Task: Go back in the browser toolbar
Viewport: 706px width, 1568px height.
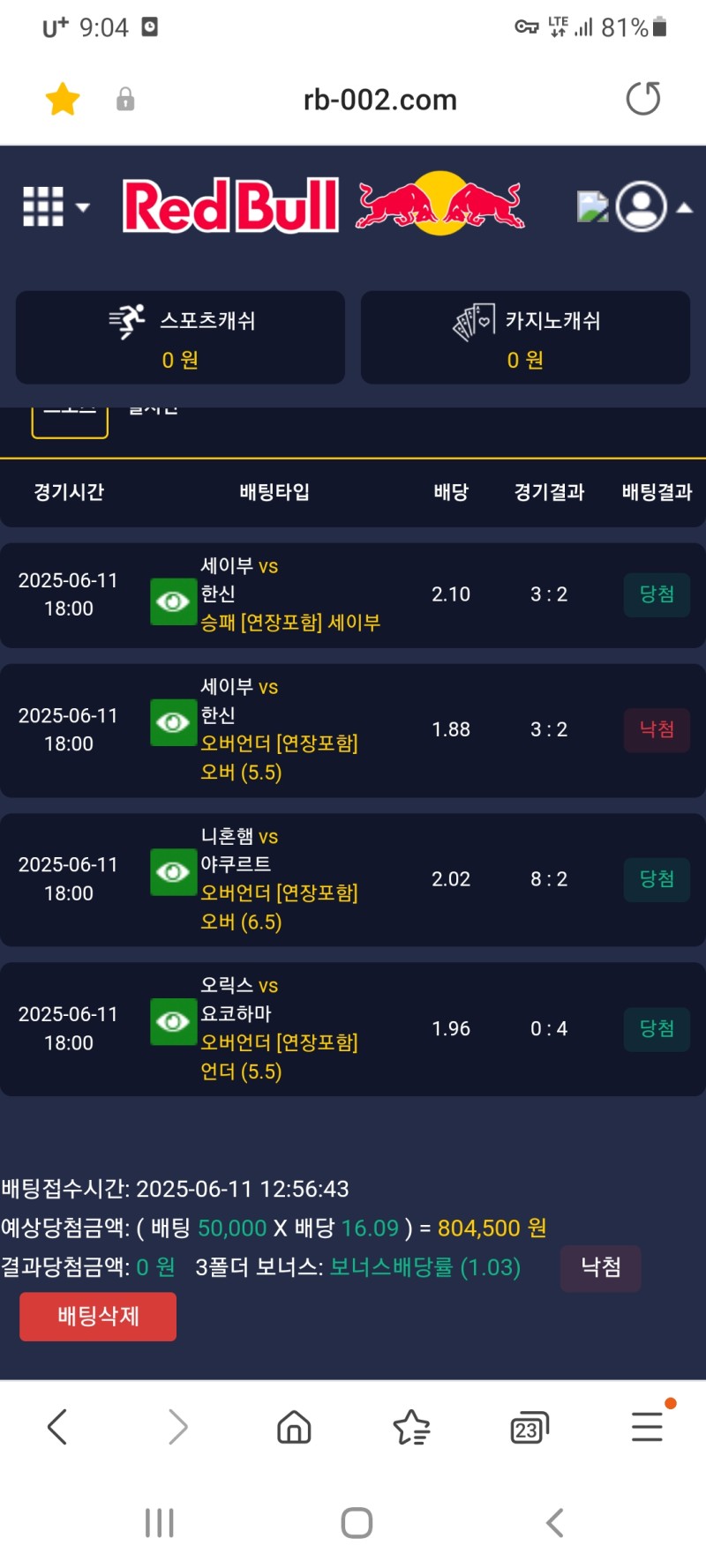Action: tap(57, 1426)
